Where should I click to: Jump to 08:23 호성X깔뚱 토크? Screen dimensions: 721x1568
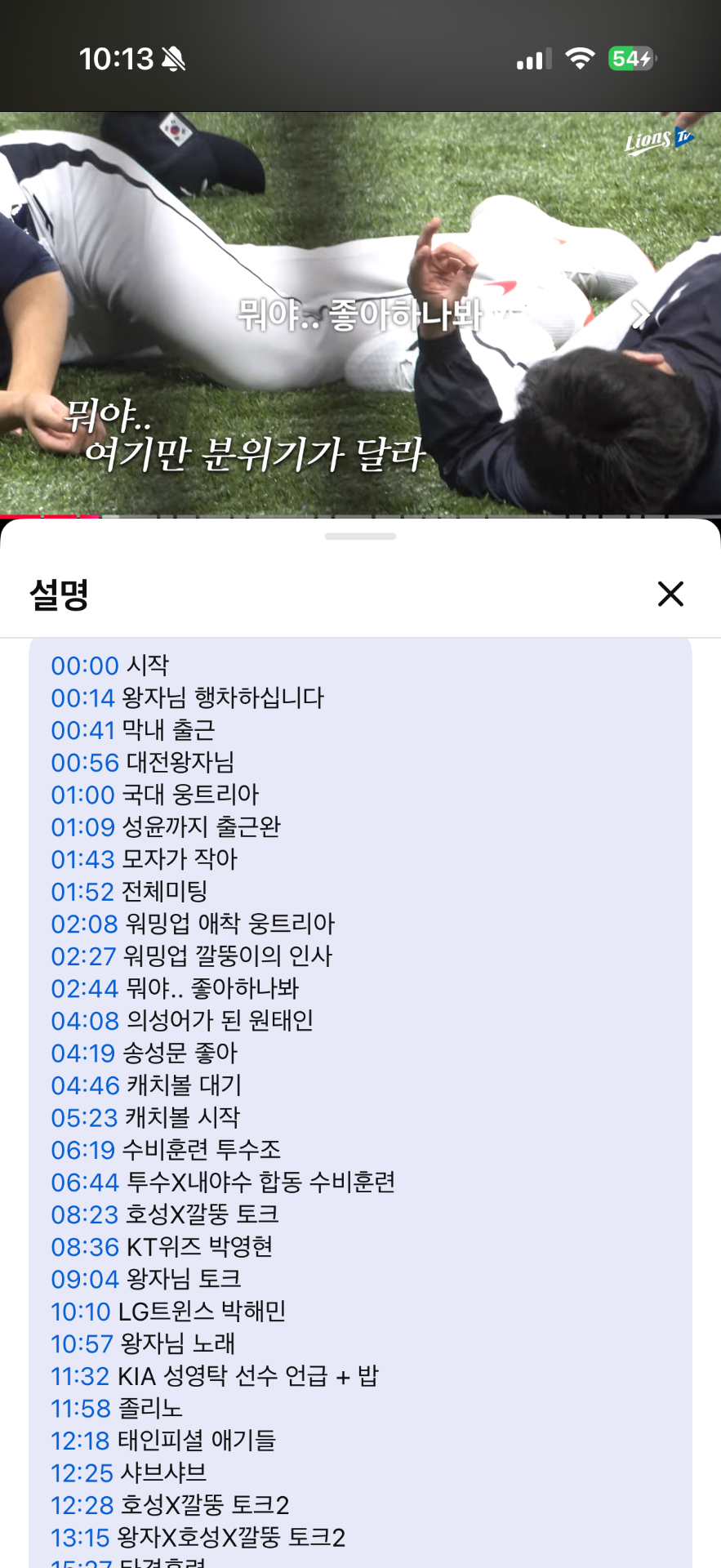point(85,1214)
